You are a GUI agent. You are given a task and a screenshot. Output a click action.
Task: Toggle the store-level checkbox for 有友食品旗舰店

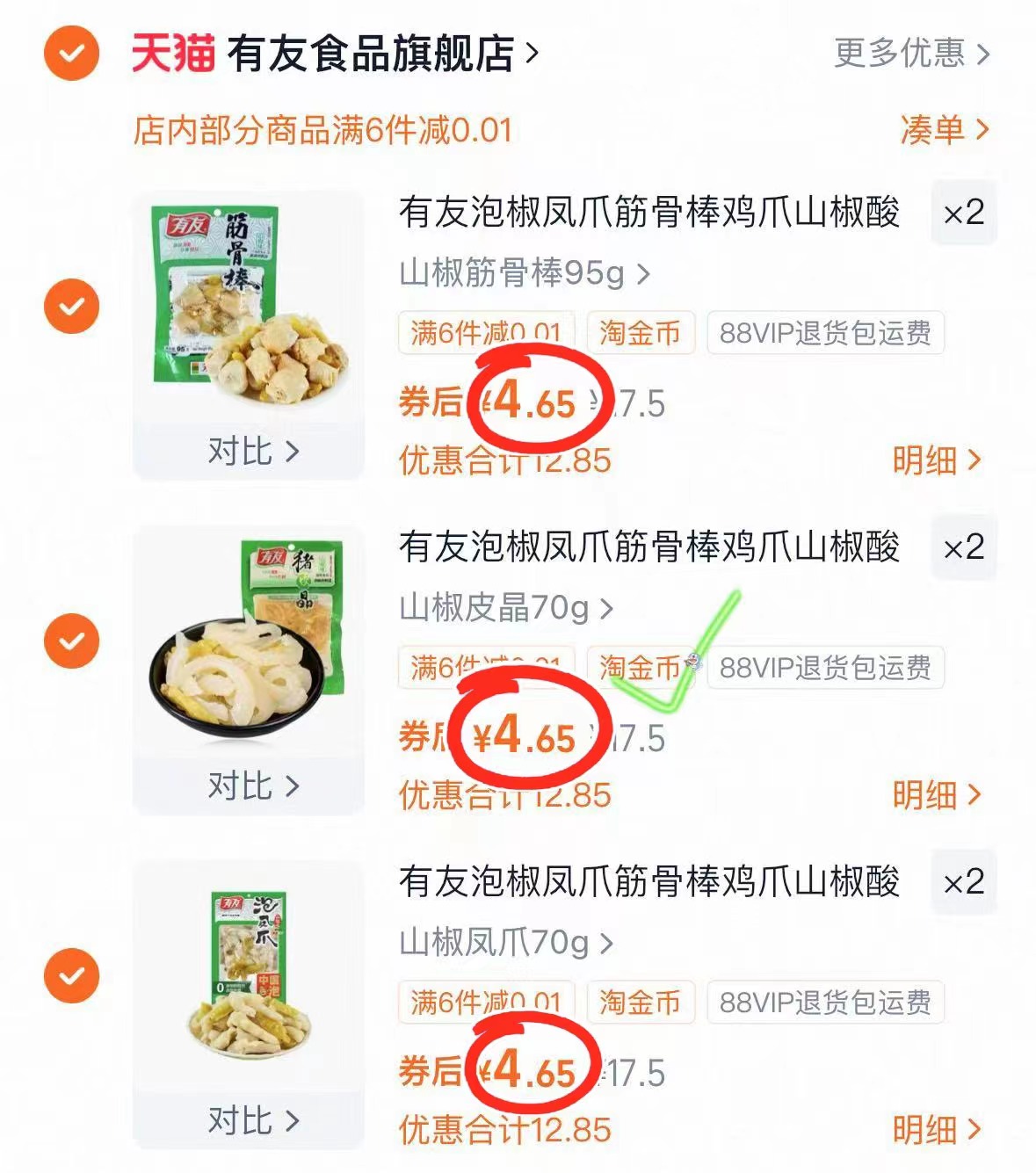tap(70, 53)
